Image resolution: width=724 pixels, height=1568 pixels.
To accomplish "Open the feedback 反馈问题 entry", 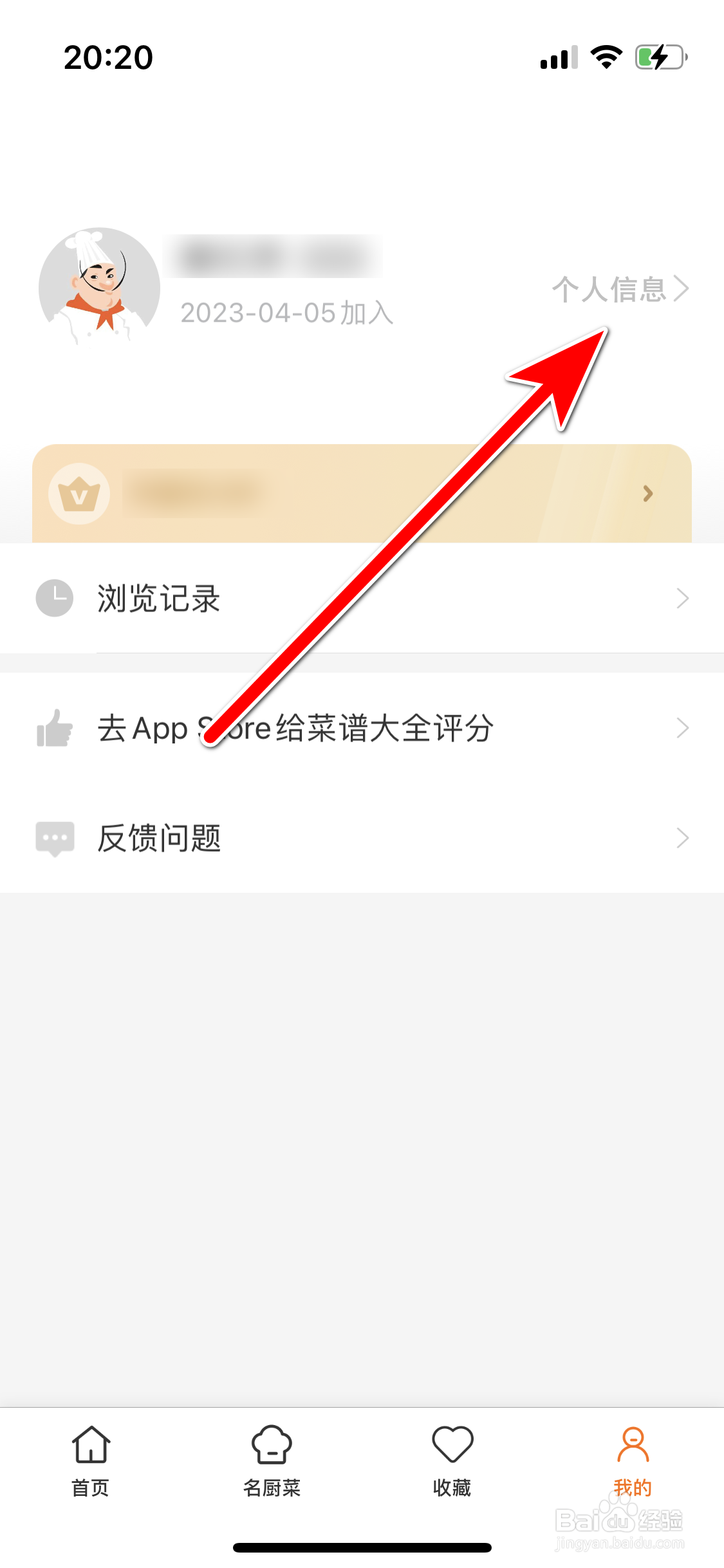I will coord(160,837).
